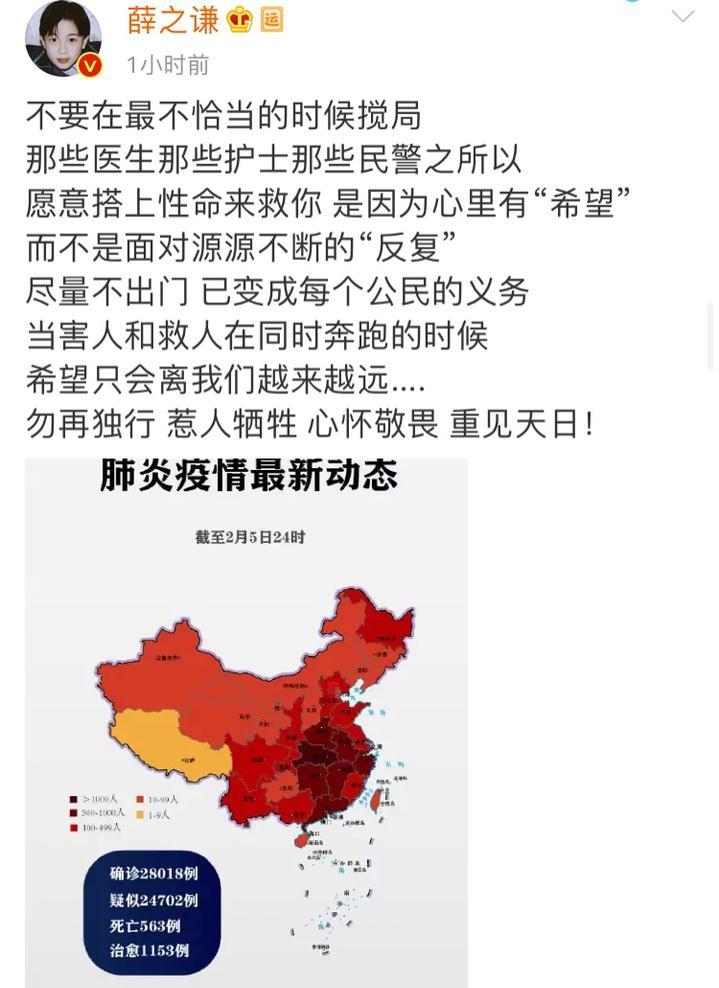The width and height of the screenshot is (719, 988).
Task: Tap the username 薛之谦
Action: [x=171, y=19]
